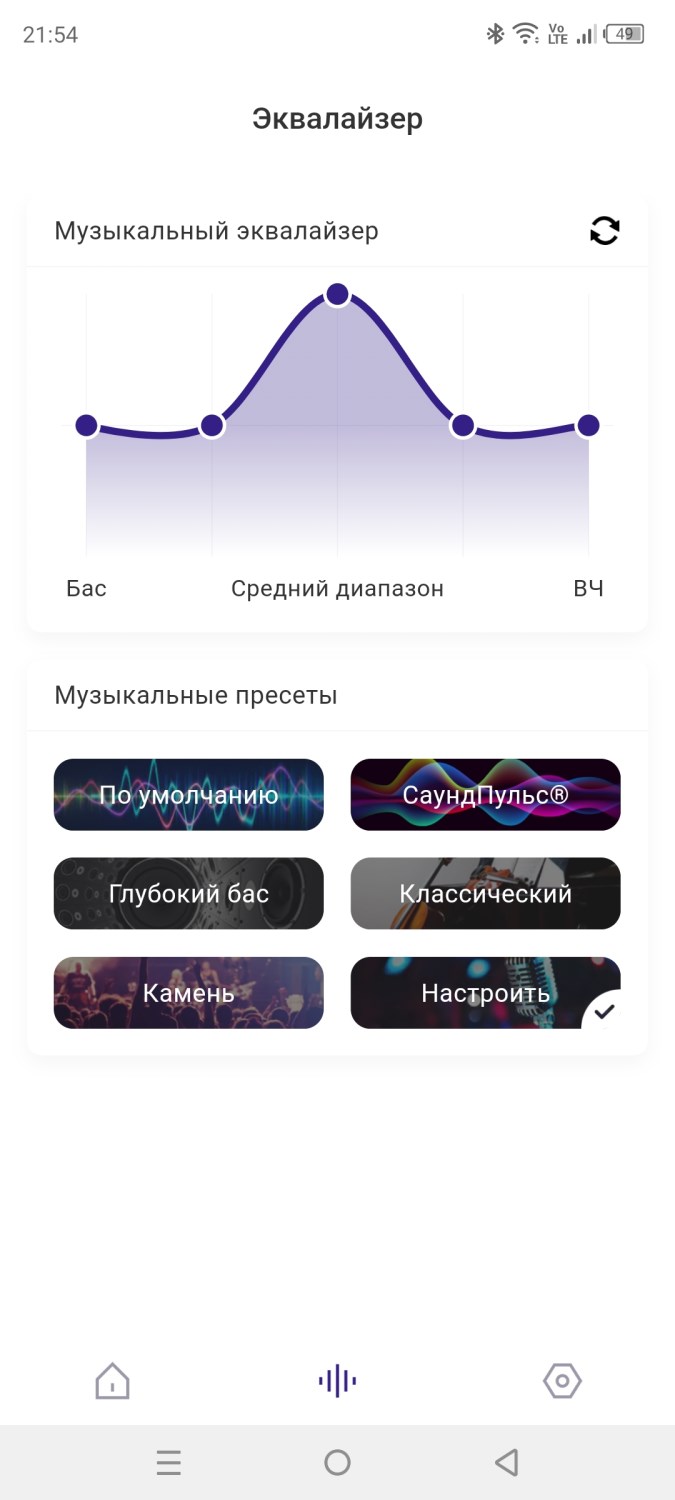Reset the music equalizer with refresh icon
The width and height of the screenshot is (675, 1500).
pos(604,231)
